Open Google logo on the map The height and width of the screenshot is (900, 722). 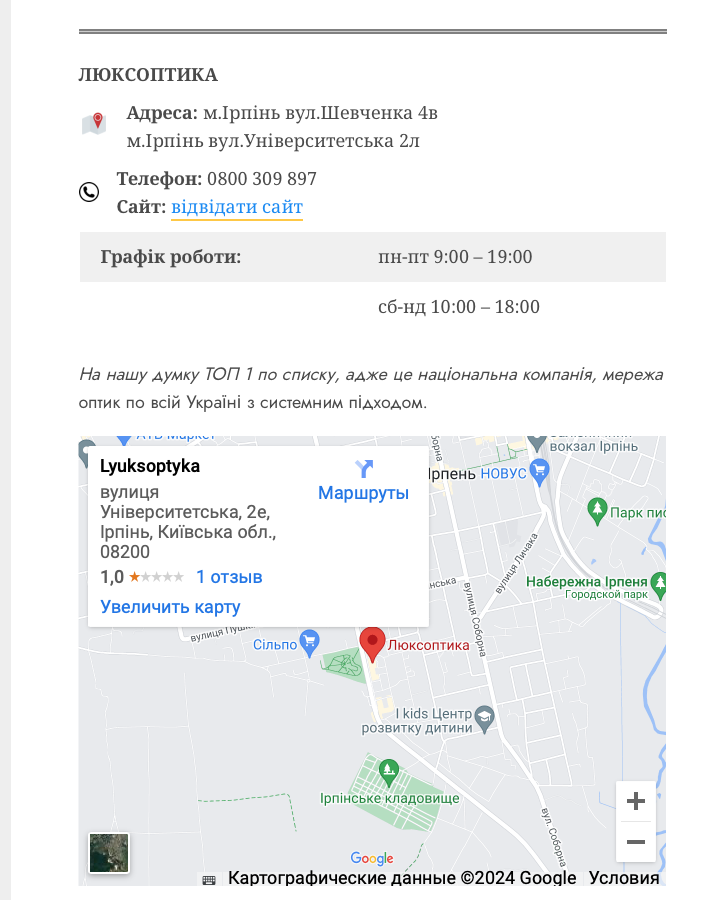(372, 858)
